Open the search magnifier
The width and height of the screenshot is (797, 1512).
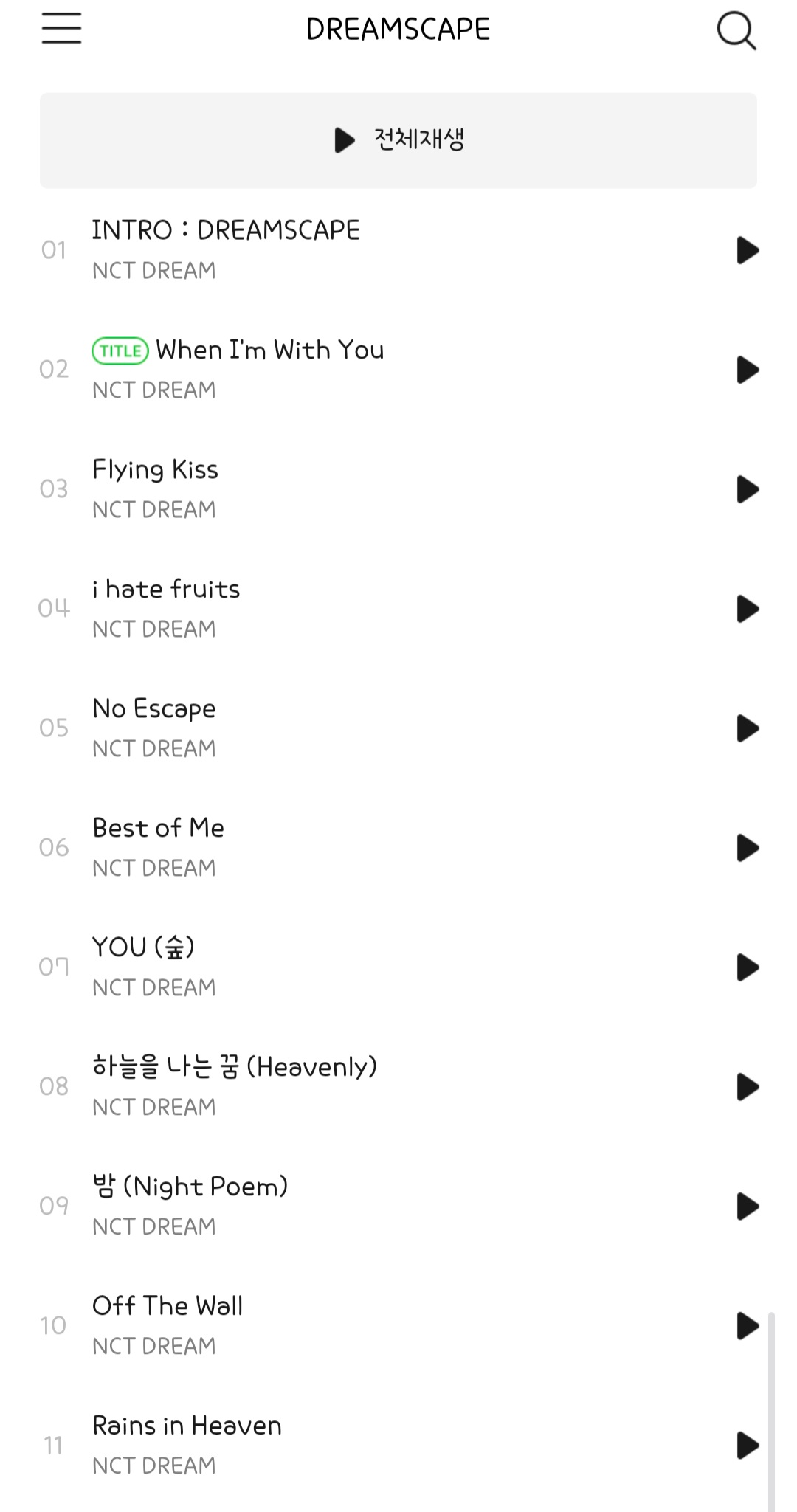pyautogui.click(x=736, y=31)
